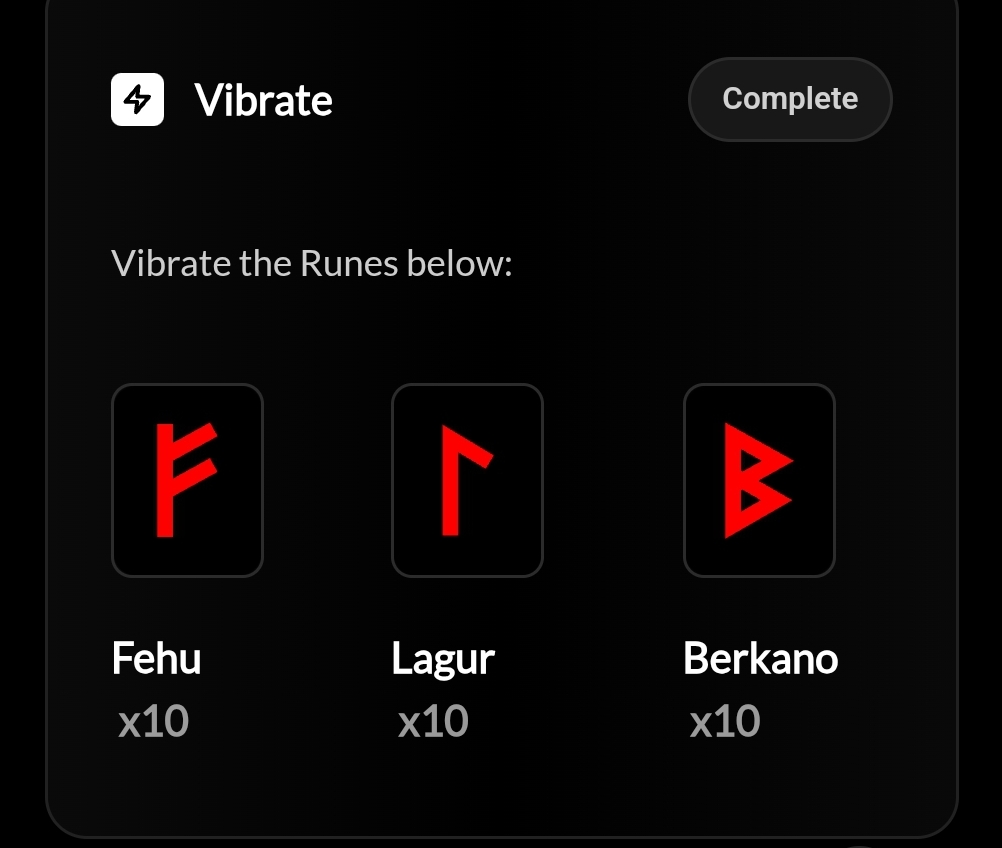
Task: Open the Lagur rune tile
Action: click(x=467, y=480)
